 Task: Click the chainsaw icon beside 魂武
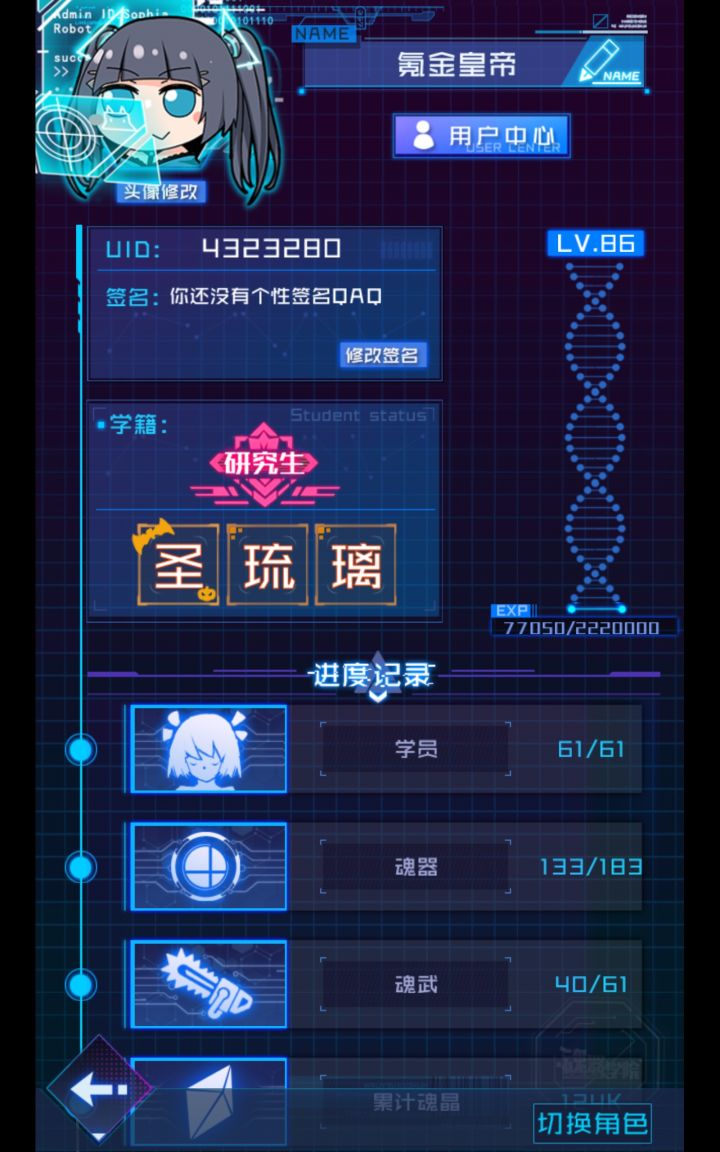coord(207,984)
